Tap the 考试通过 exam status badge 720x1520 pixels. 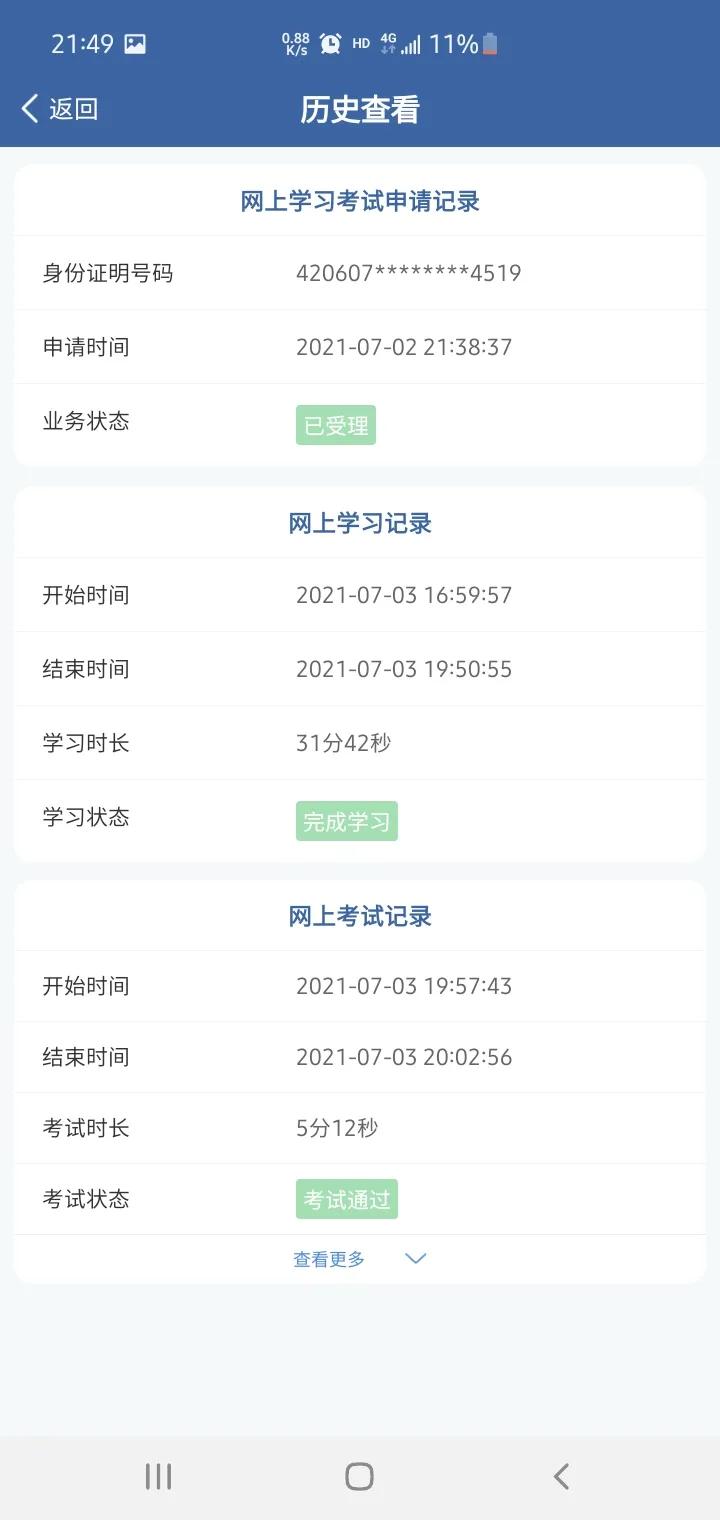(x=346, y=1198)
